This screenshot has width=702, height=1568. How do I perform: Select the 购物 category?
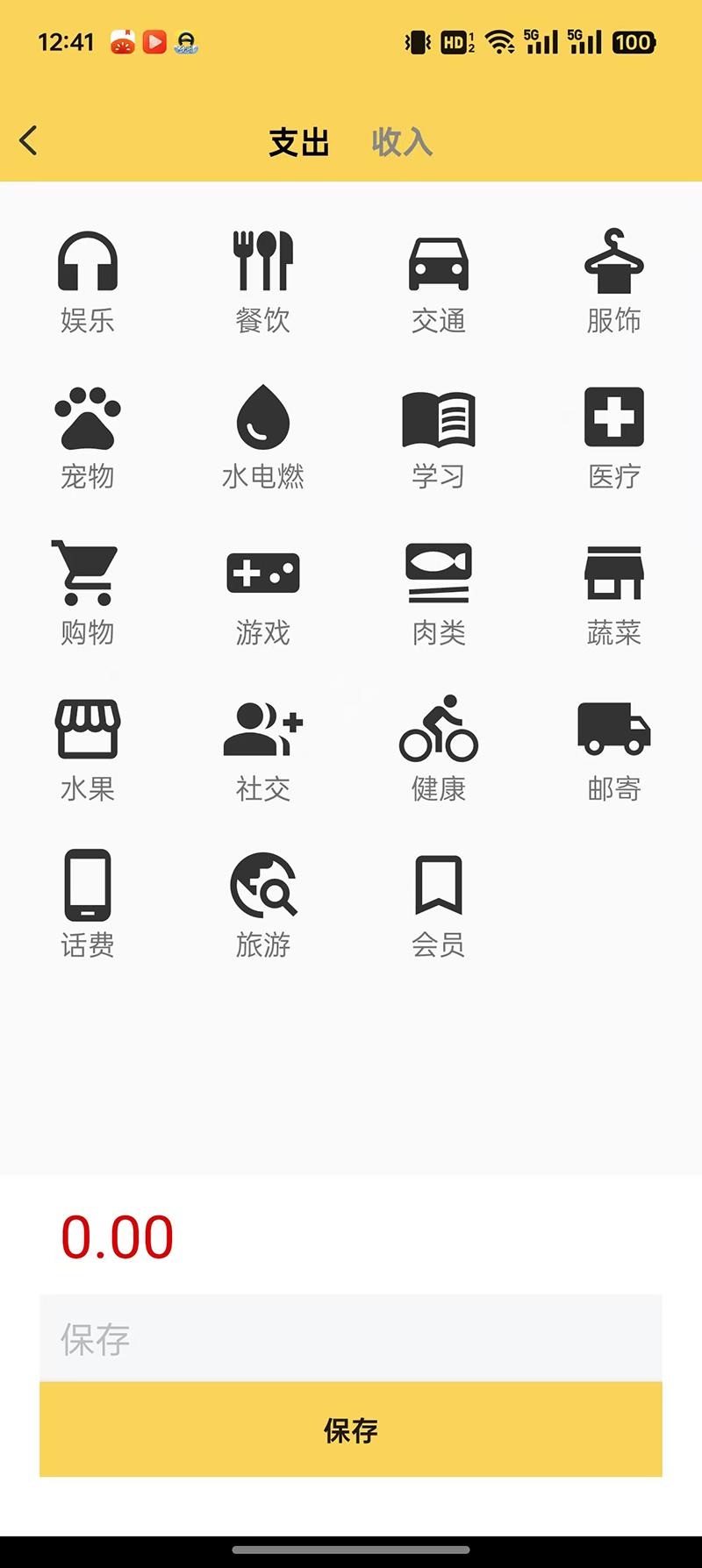tap(88, 593)
